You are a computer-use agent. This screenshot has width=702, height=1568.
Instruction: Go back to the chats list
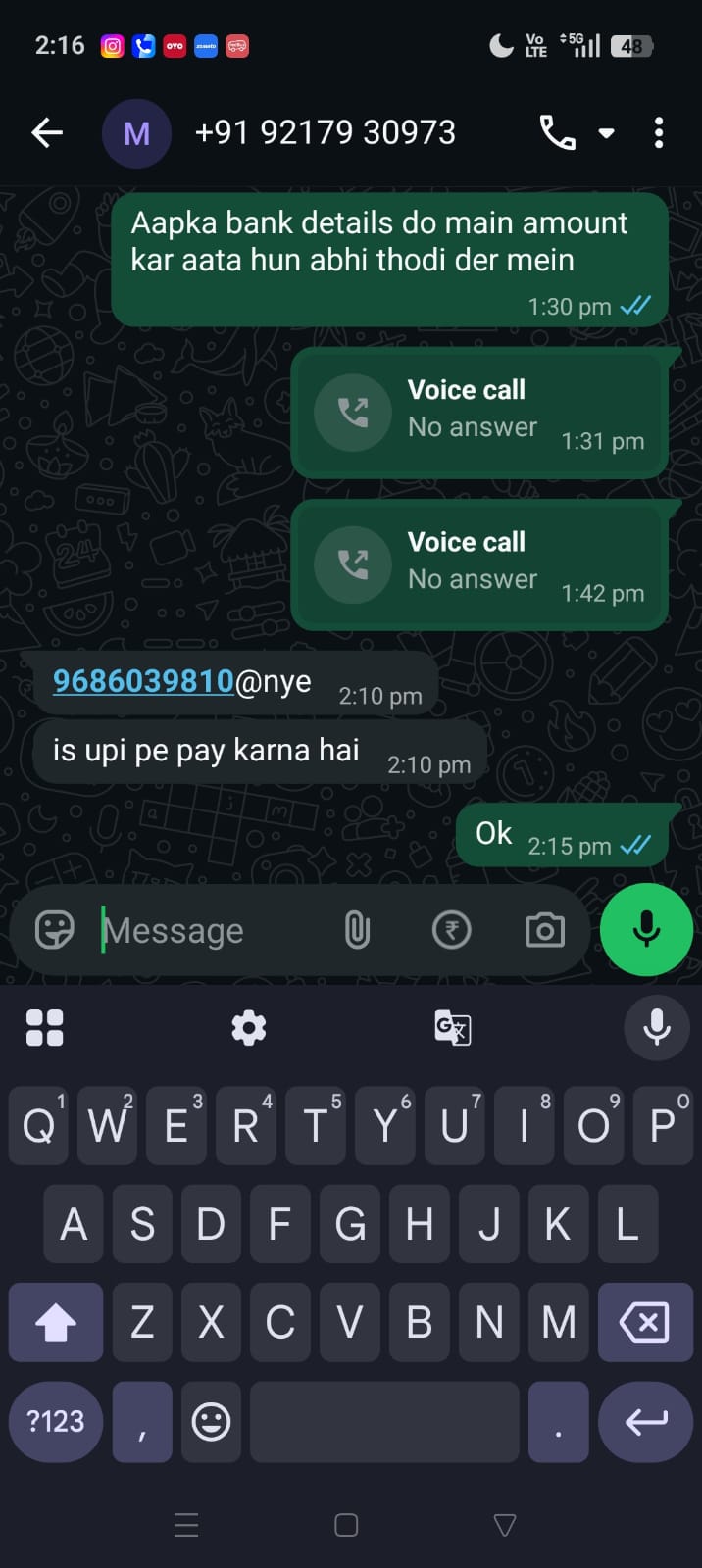[47, 132]
